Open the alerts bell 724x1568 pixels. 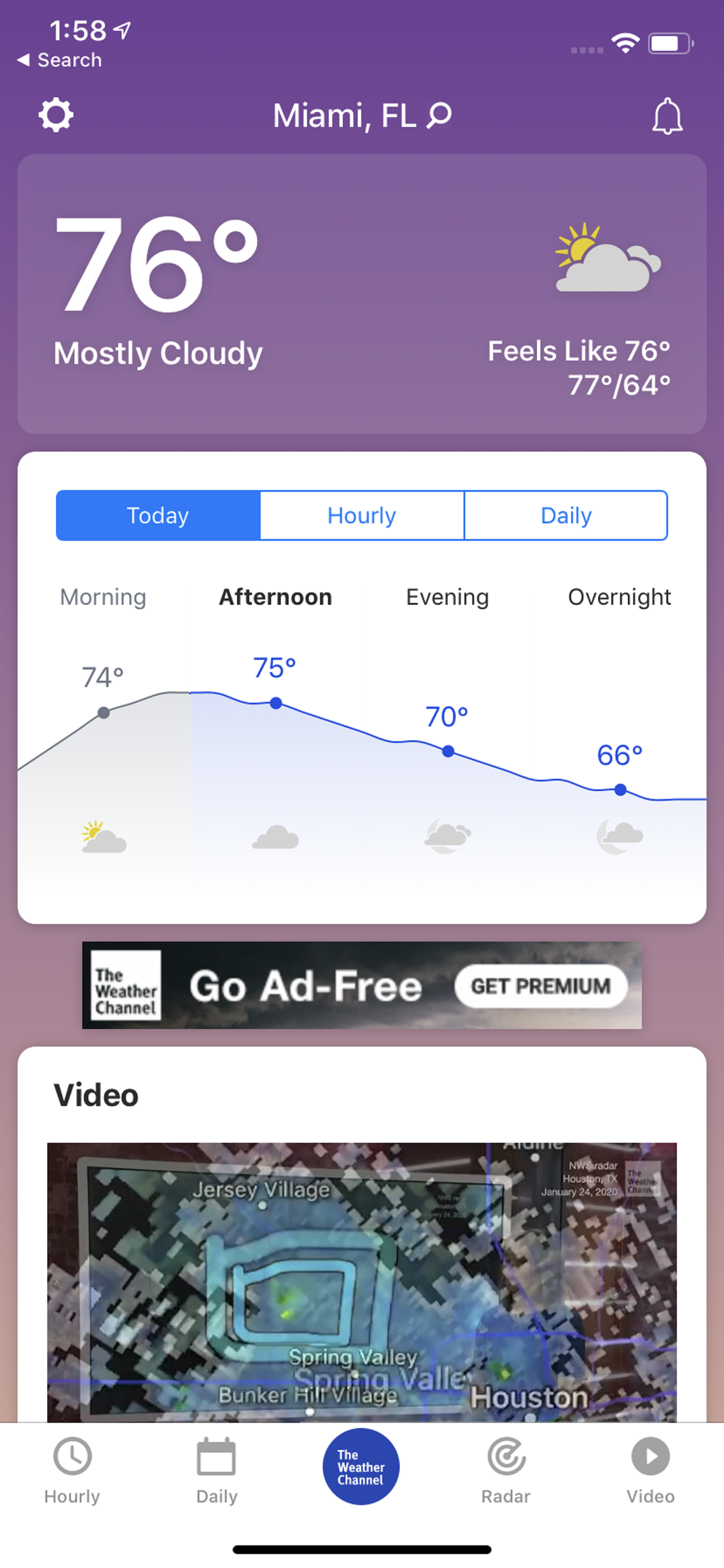667,115
